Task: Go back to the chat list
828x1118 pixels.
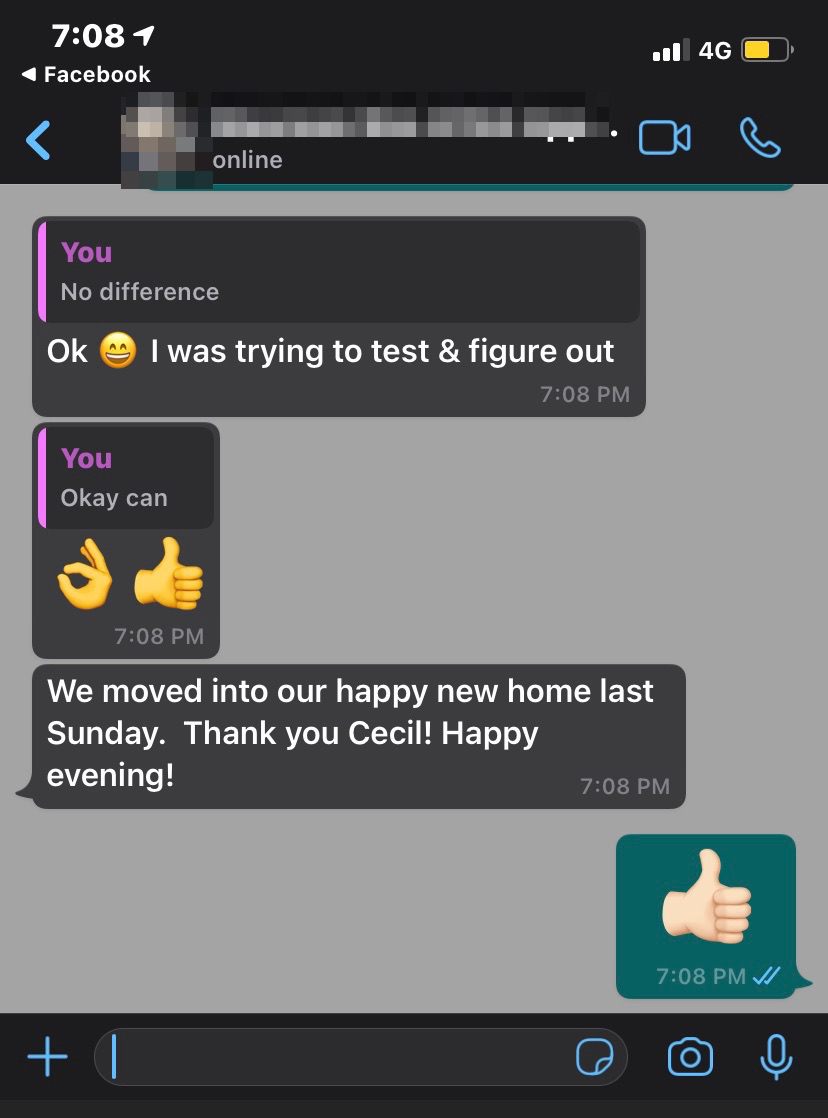Action: [x=38, y=139]
